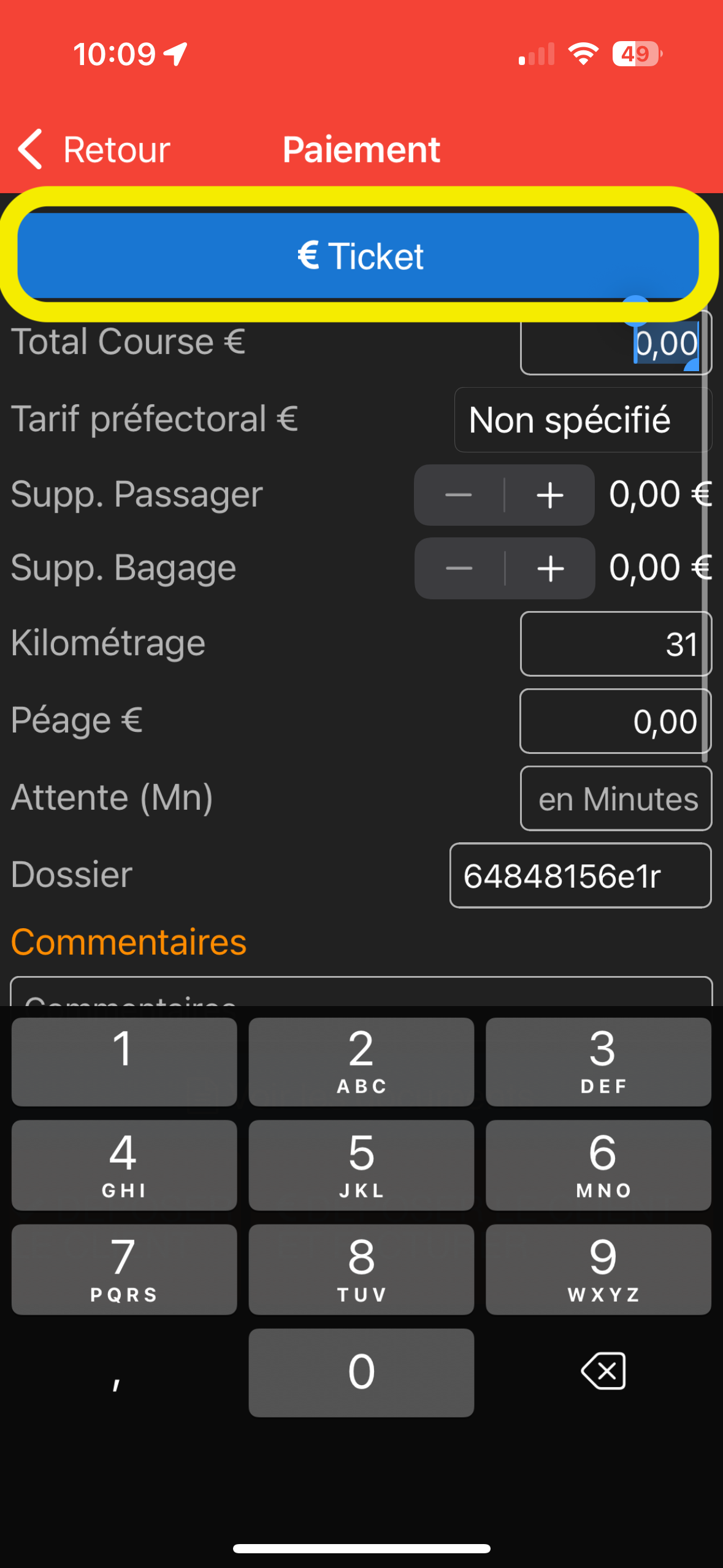Increase the Supp. Passager amount
The image size is (723, 1568).
[550, 495]
